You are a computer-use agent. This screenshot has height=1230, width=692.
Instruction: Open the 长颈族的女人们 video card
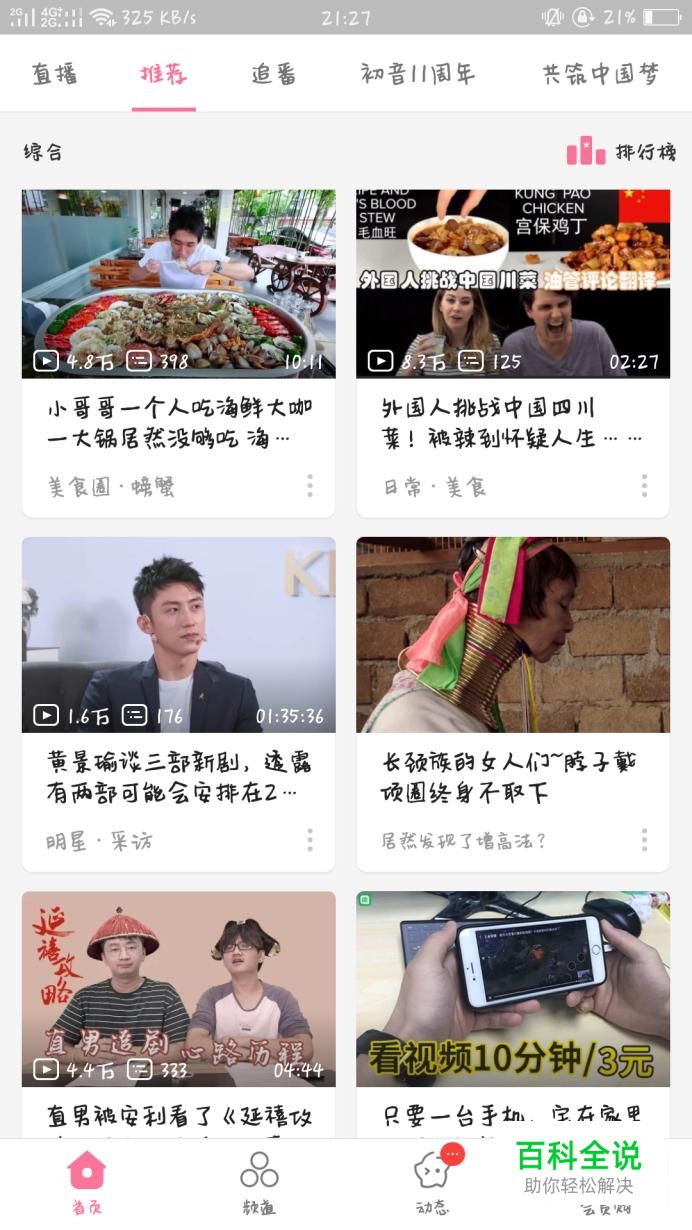[x=513, y=634]
